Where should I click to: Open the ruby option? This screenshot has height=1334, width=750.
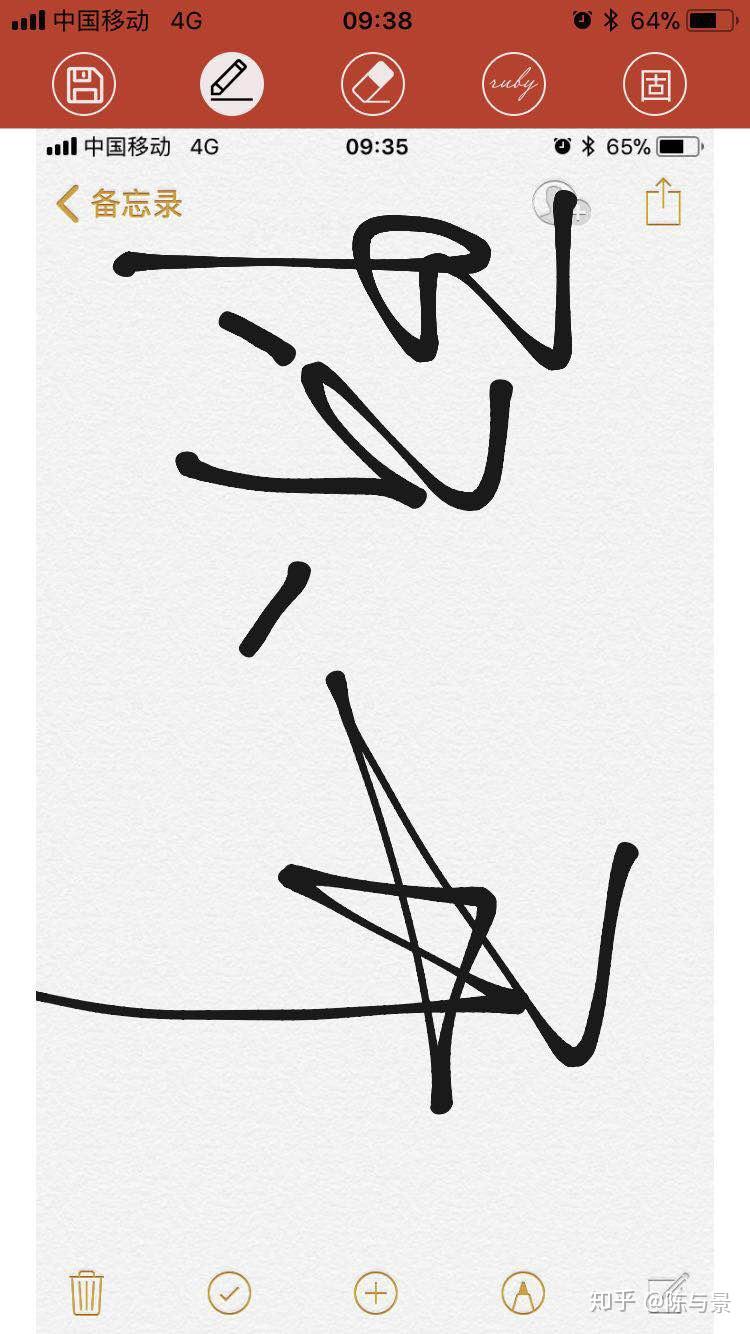pyautogui.click(x=514, y=85)
